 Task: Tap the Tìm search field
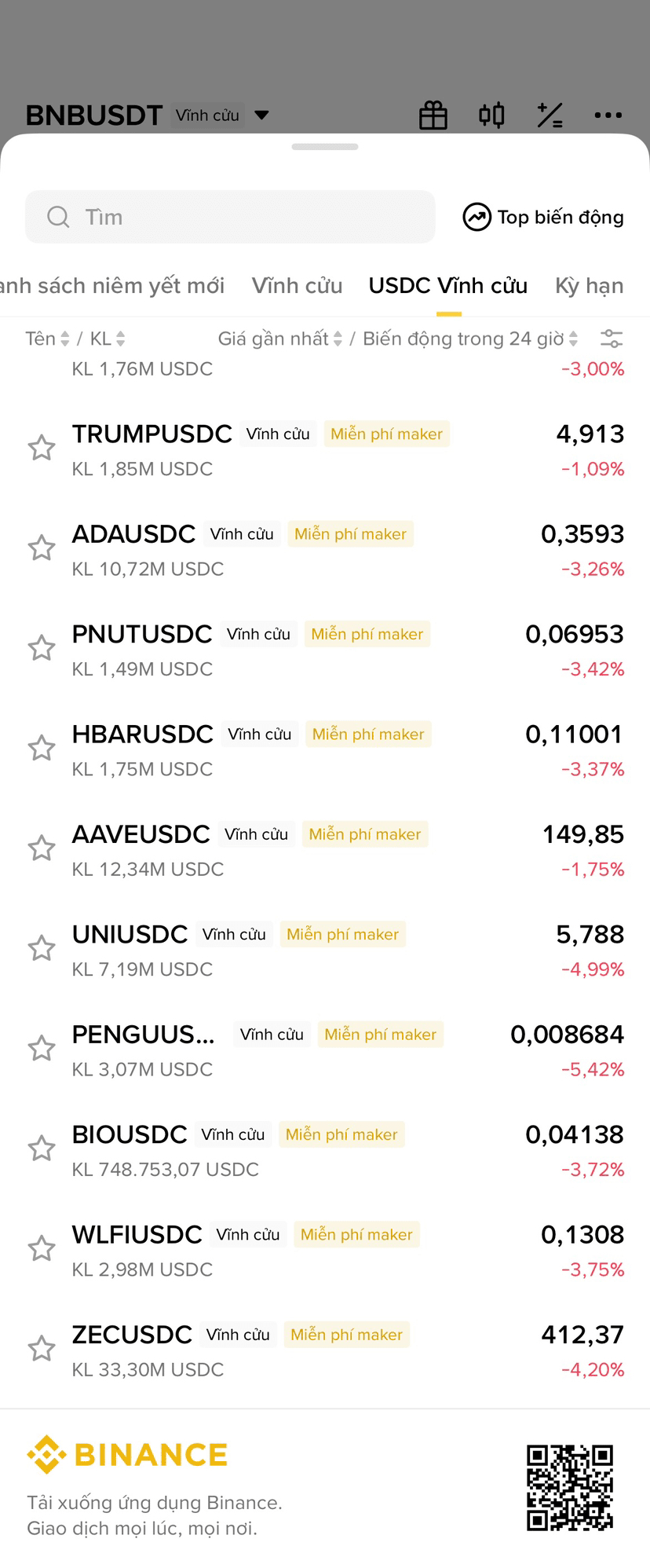229,217
